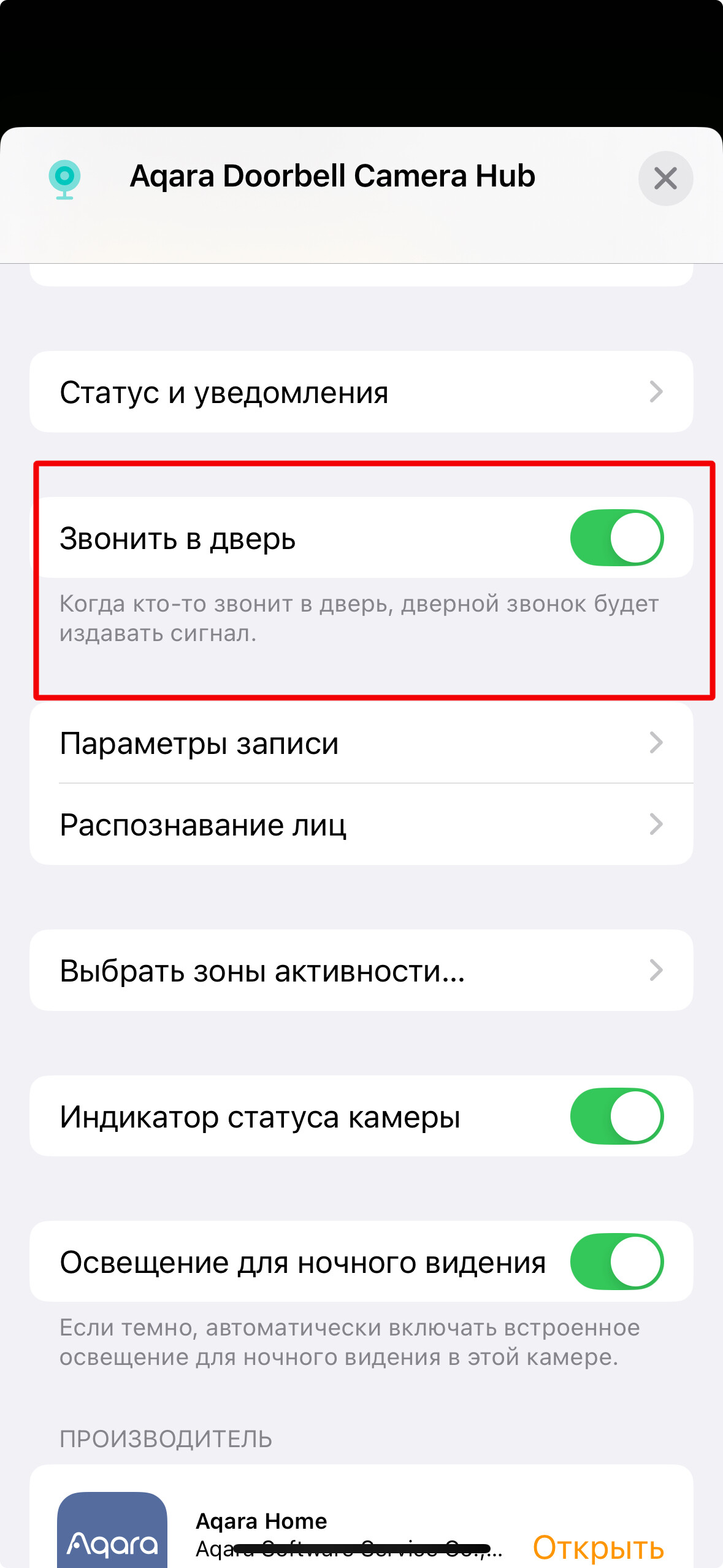The image size is (723, 1568).
Task: Open Параметры записи
Action: tap(361, 743)
